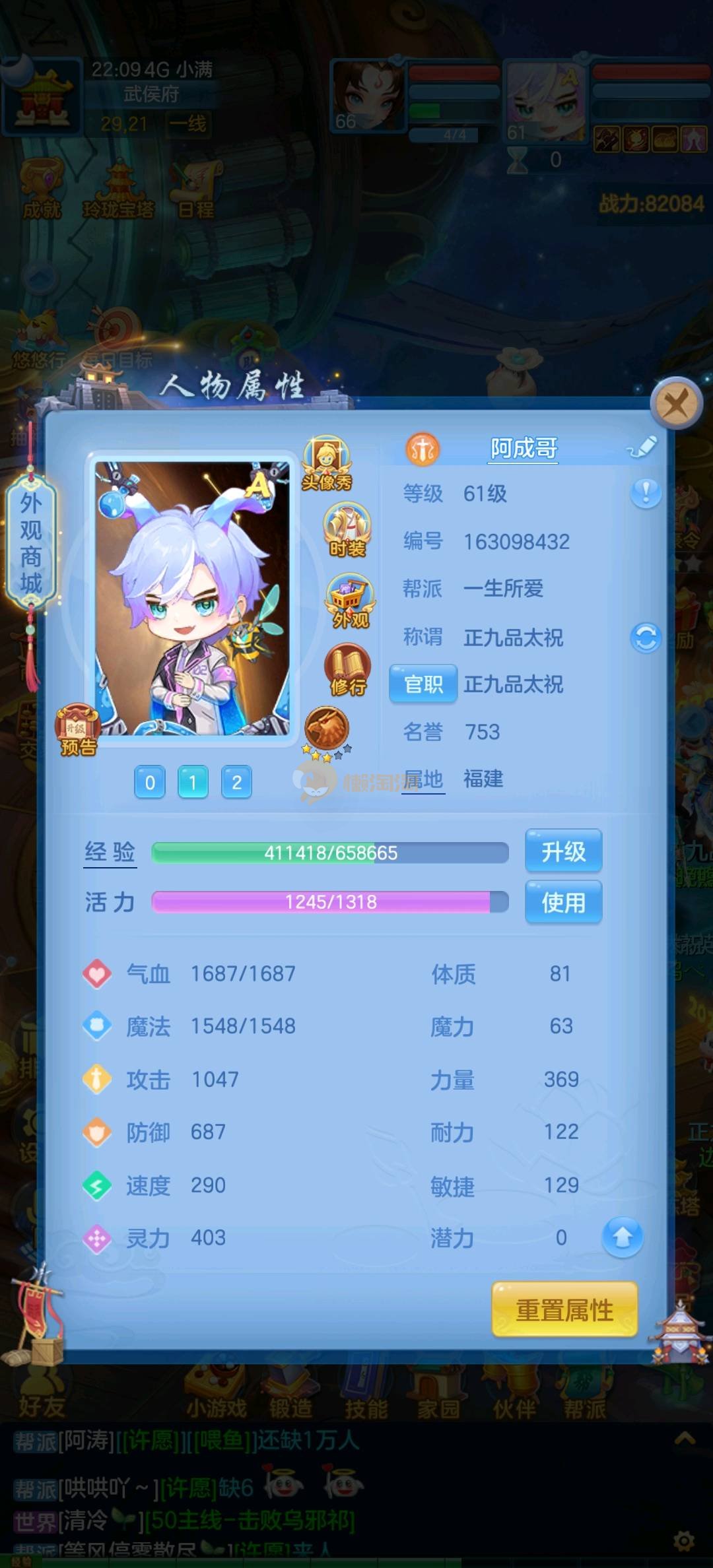Image resolution: width=713 pixels, height=1568 pixels.
Task: Open the 升级预告 level preview
Action: click(x=78, y=730)
